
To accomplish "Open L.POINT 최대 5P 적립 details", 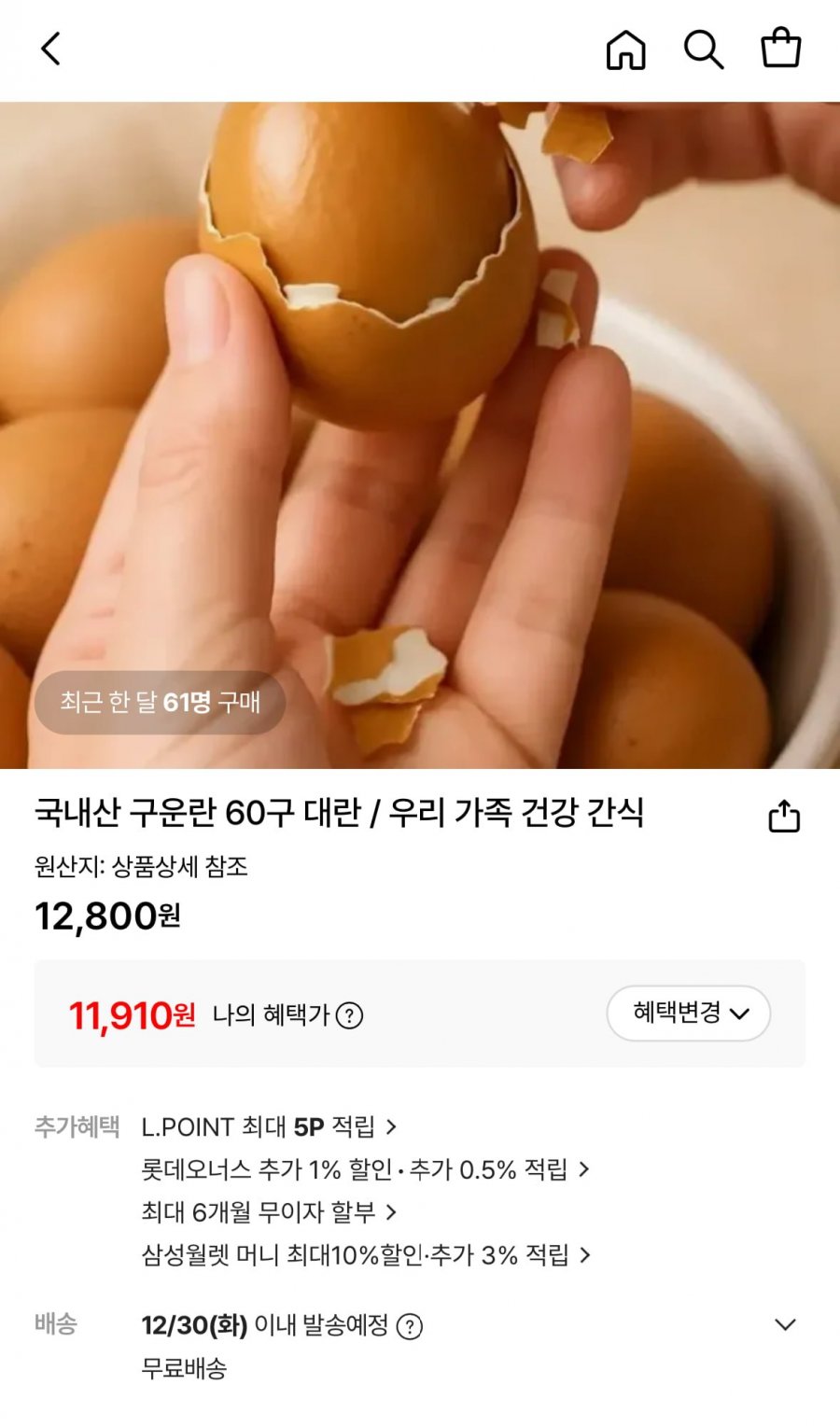I will pyautogui.click(x=269, y=1127).
